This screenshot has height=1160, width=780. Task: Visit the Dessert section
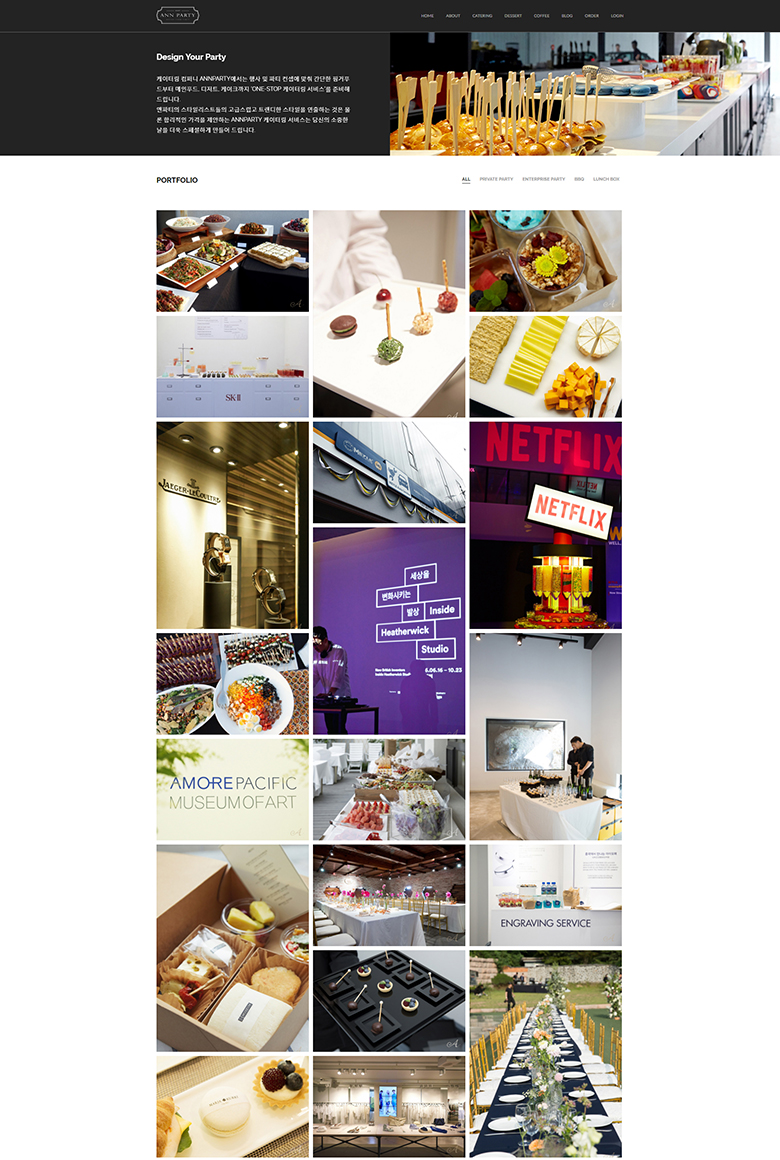[x=513, y=16]
